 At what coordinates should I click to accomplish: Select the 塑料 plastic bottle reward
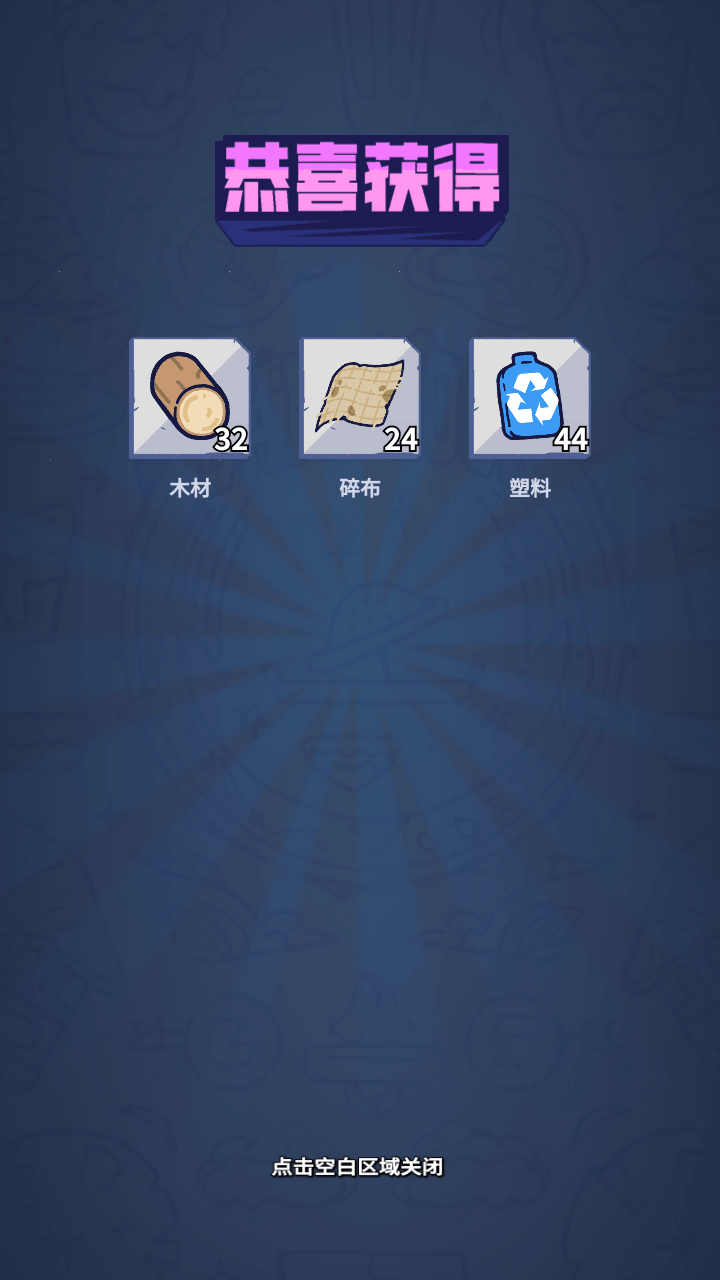[x=530, y=398]
